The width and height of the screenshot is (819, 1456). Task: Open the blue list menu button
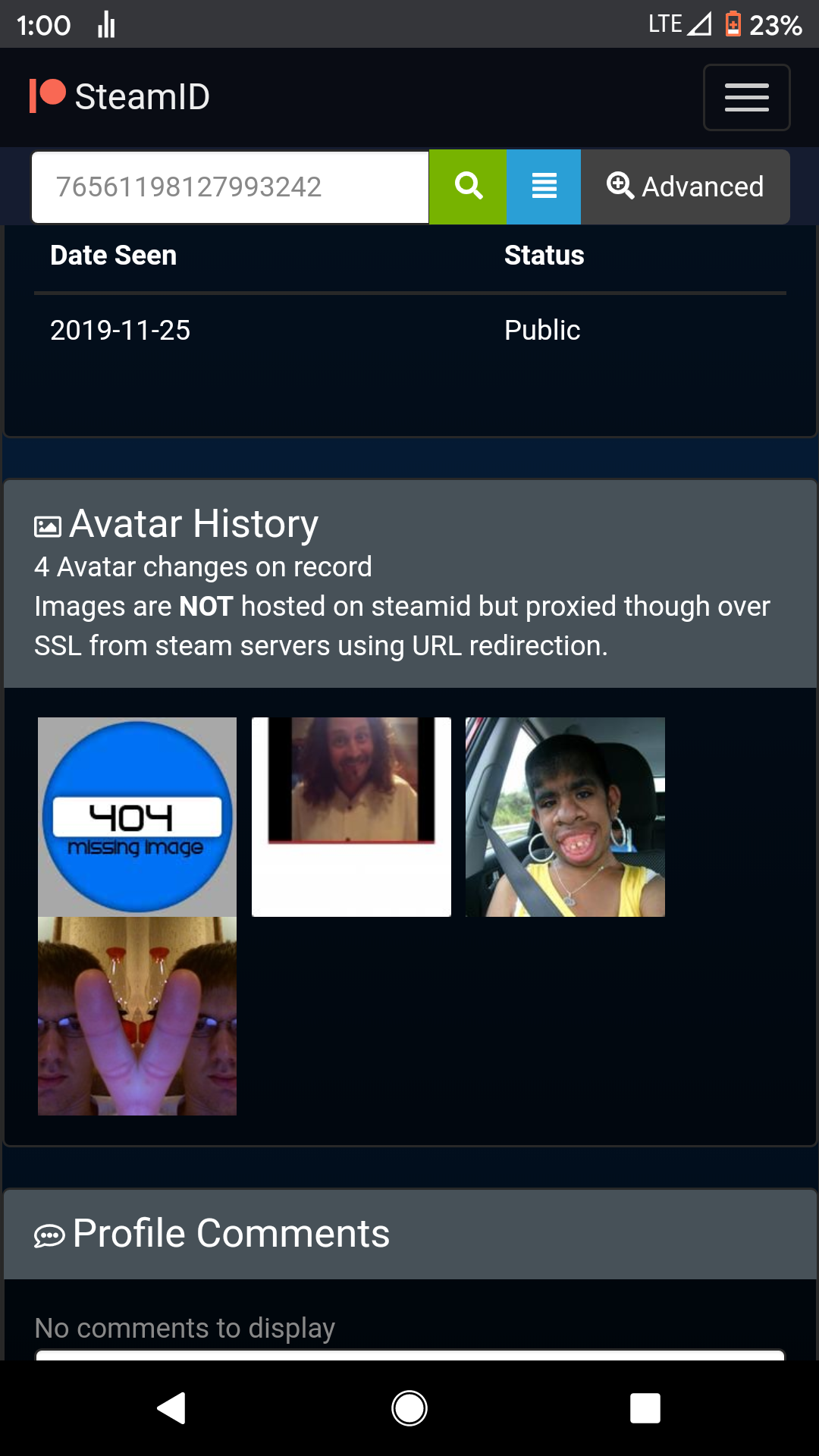coord(544,187)
